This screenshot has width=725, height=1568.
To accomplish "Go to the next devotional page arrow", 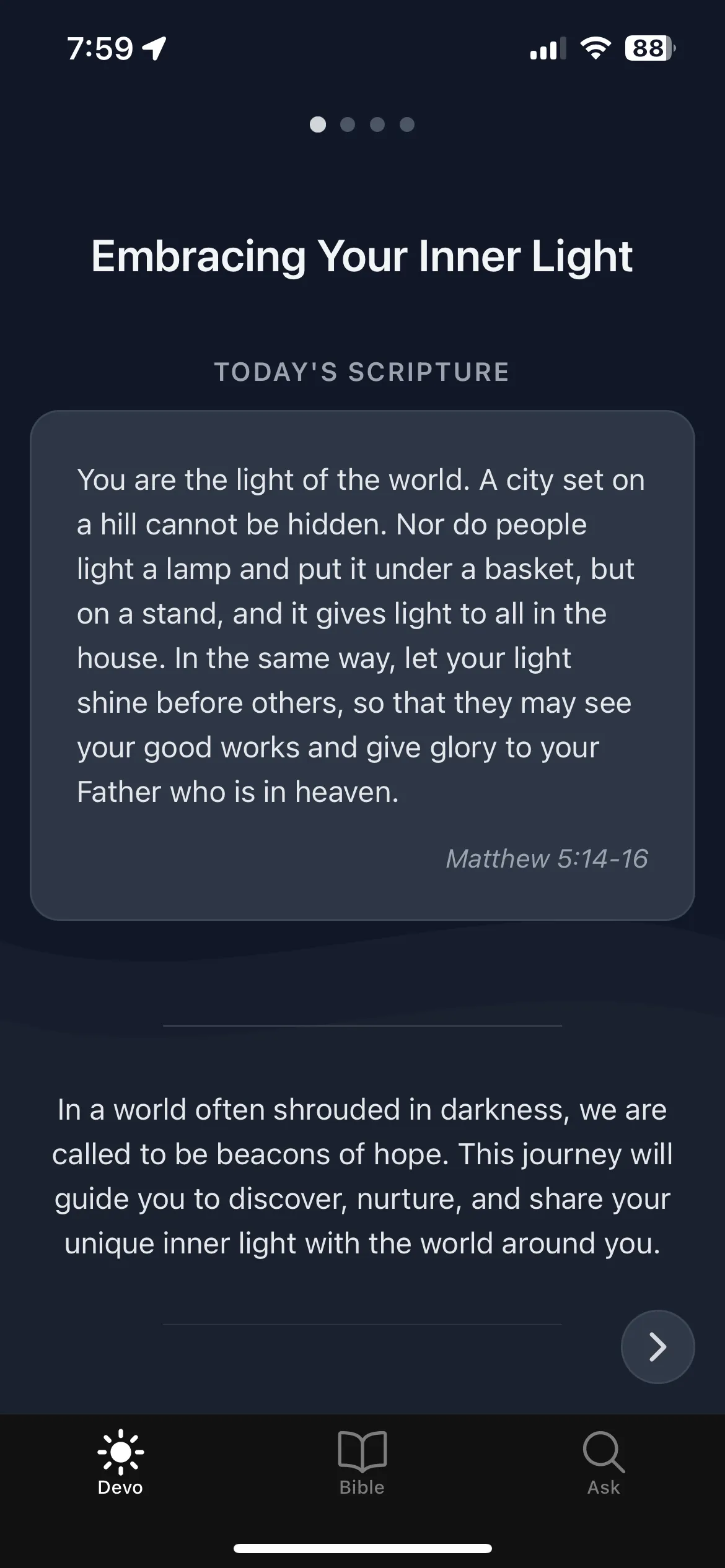I will [657, 1347].
